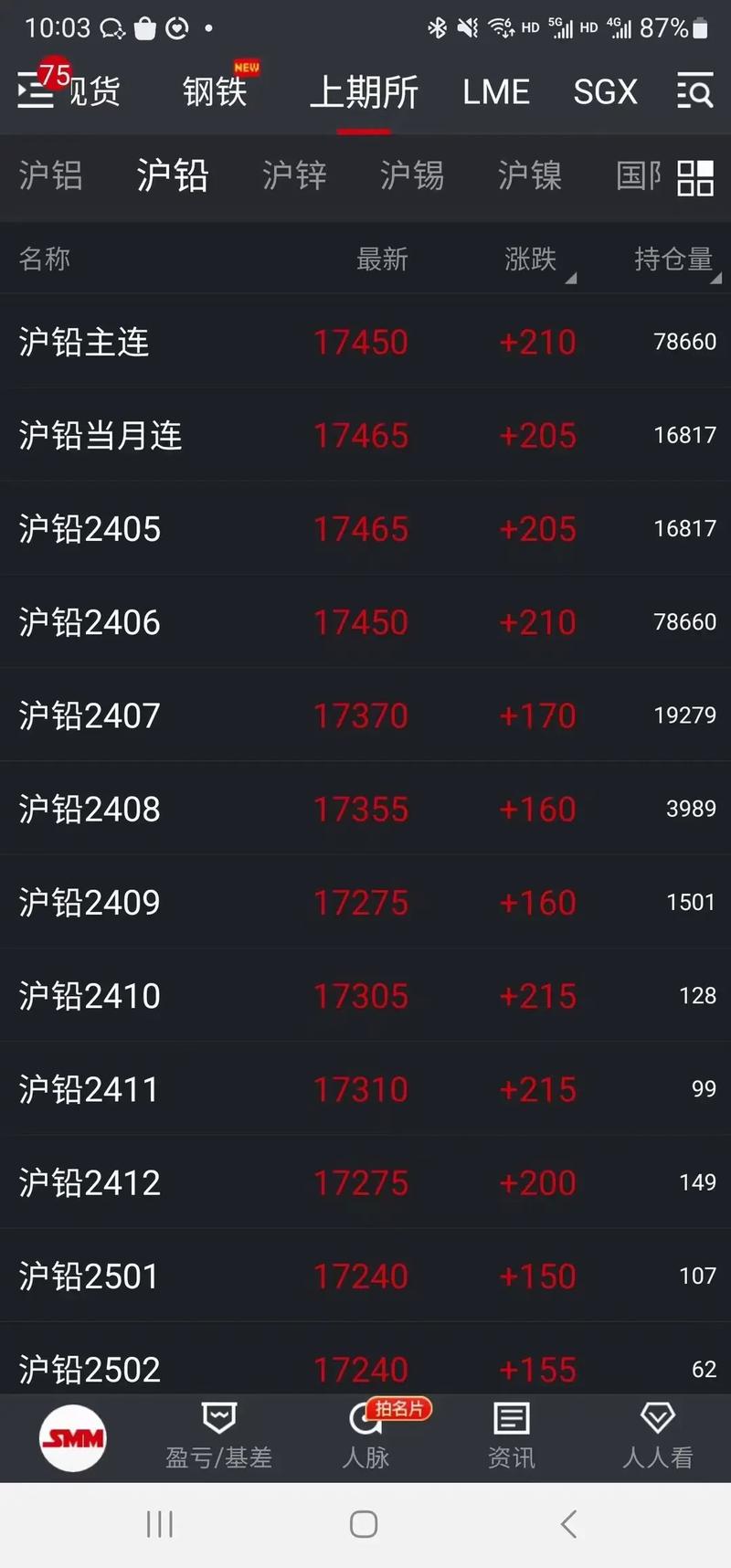The image size is (731, 1568).
Task: Open the 人人看 icon in bottom bar
Action: pos(656,1435)
